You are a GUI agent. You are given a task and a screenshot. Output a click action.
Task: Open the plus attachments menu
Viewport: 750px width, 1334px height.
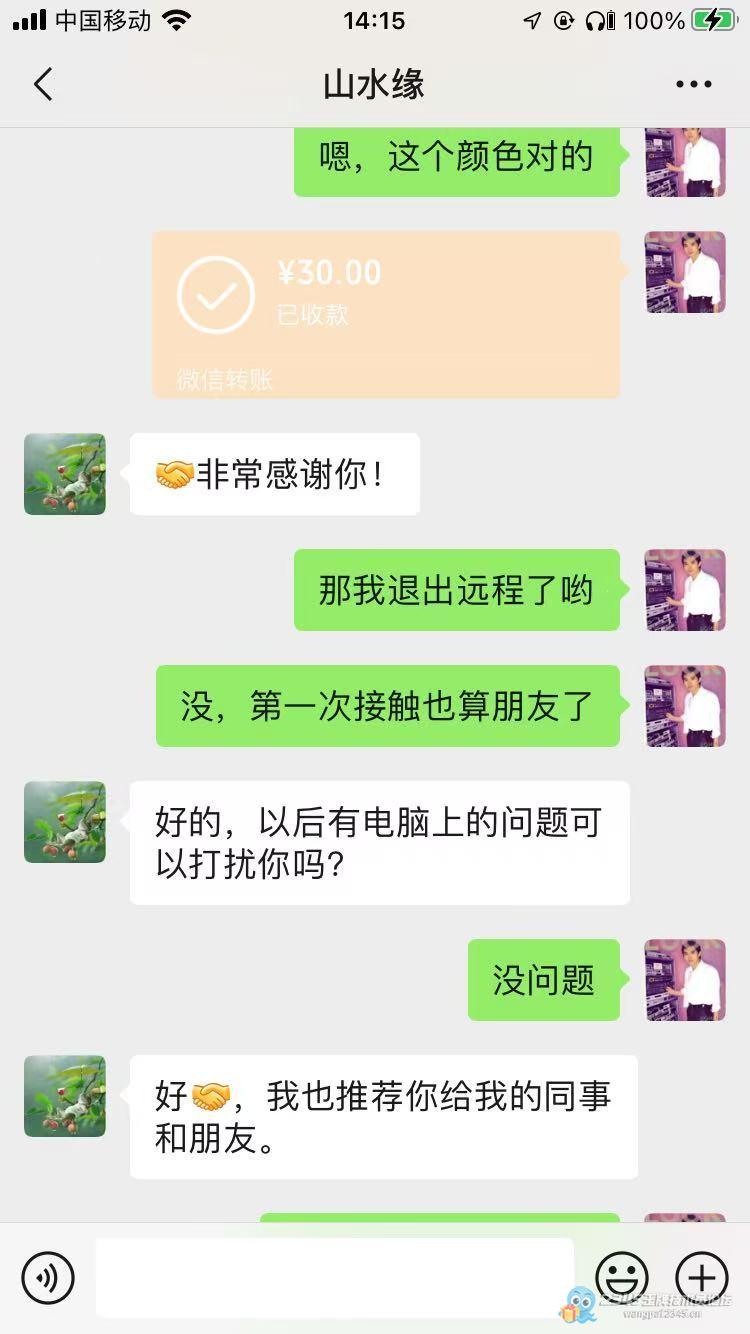pyautogui.click(x=702, y=1277)
